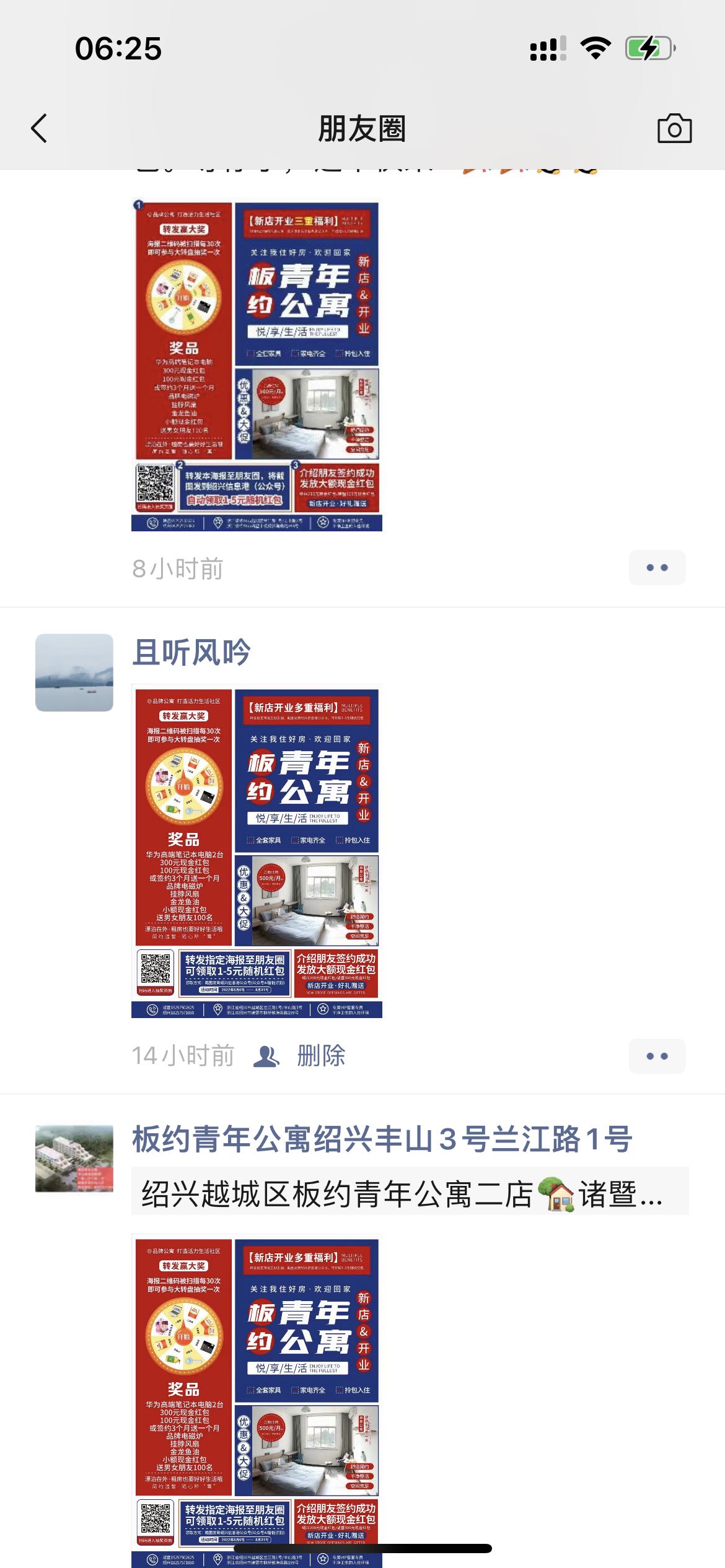
Task: View the poster image in 且听风吟's post
Action: click(x=257, y=851)
